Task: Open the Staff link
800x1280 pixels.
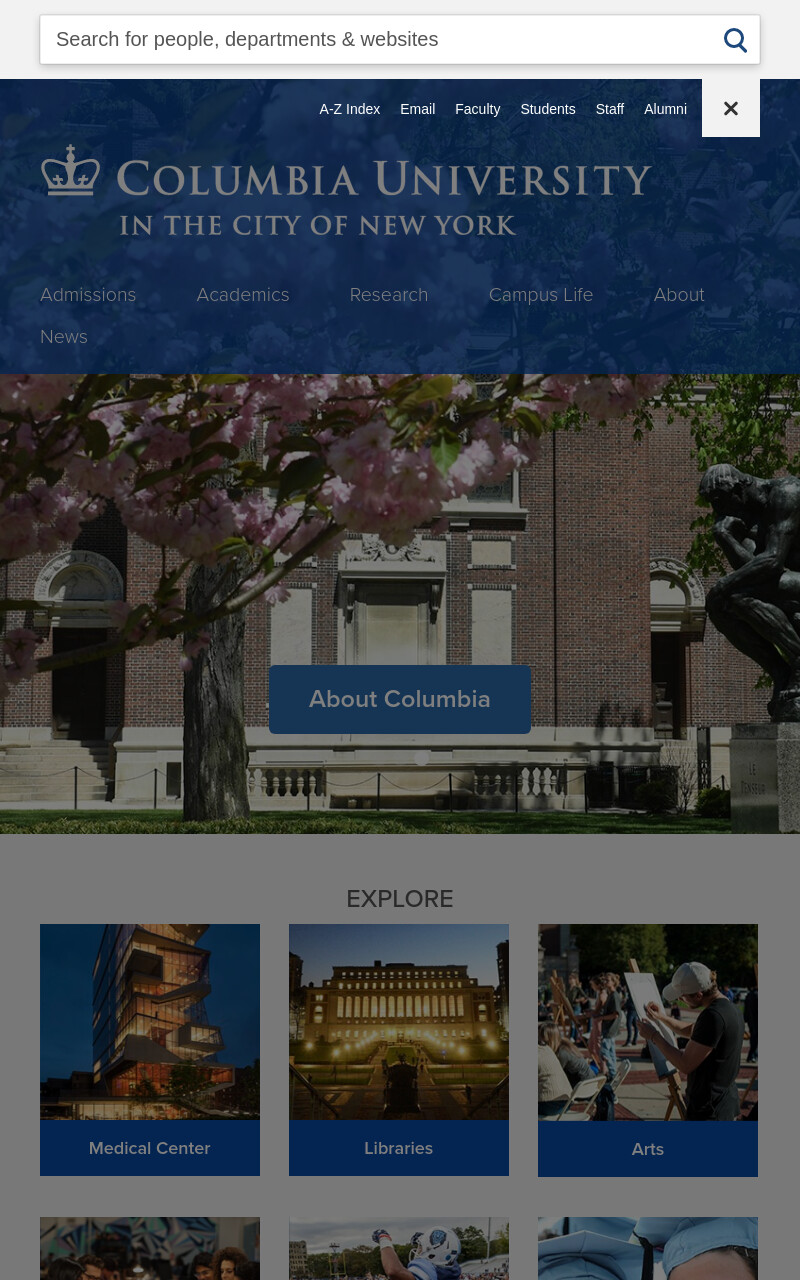Action: point(610,109)
